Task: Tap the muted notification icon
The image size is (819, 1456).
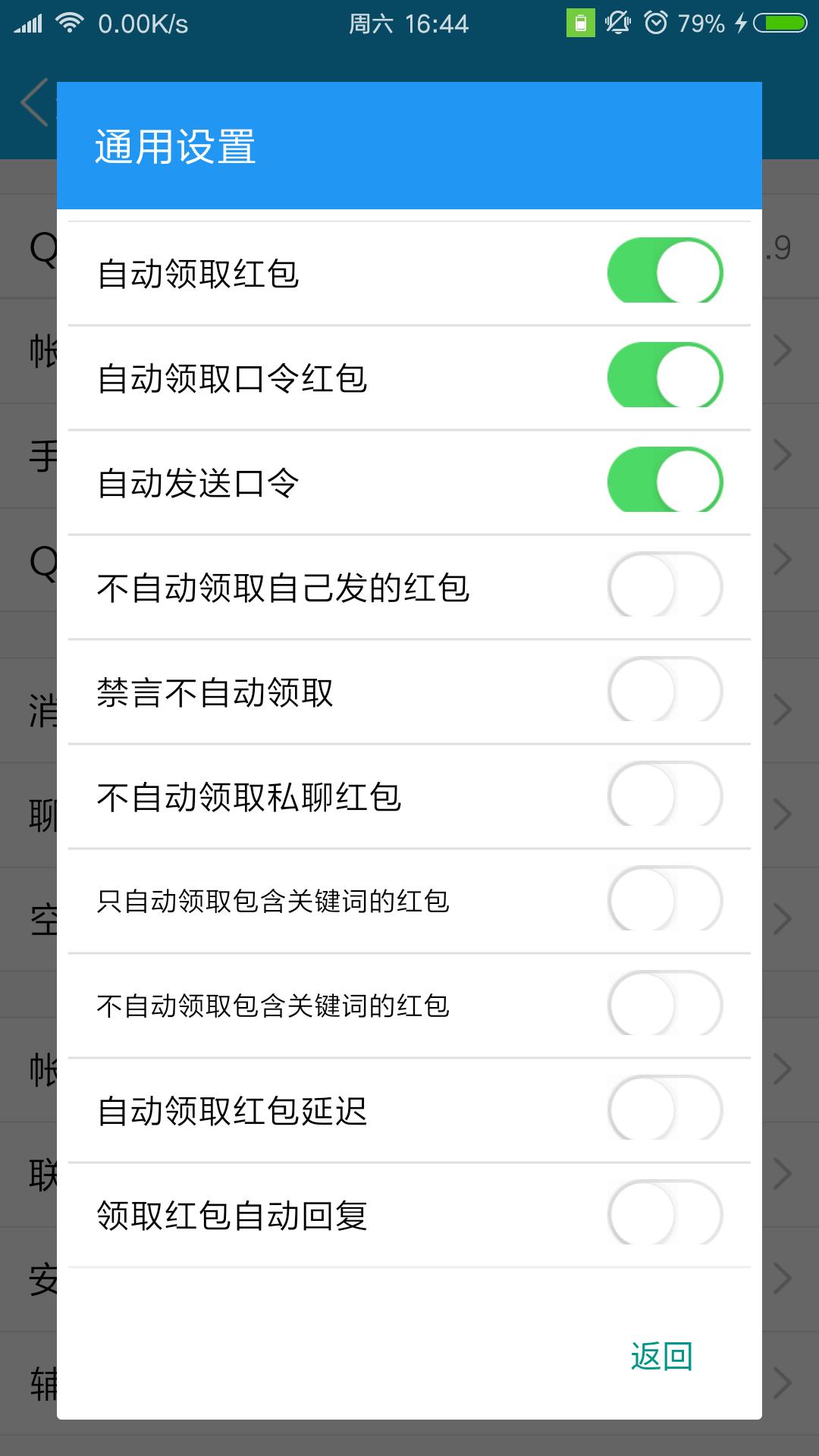Action: click(x=616, y=24)
